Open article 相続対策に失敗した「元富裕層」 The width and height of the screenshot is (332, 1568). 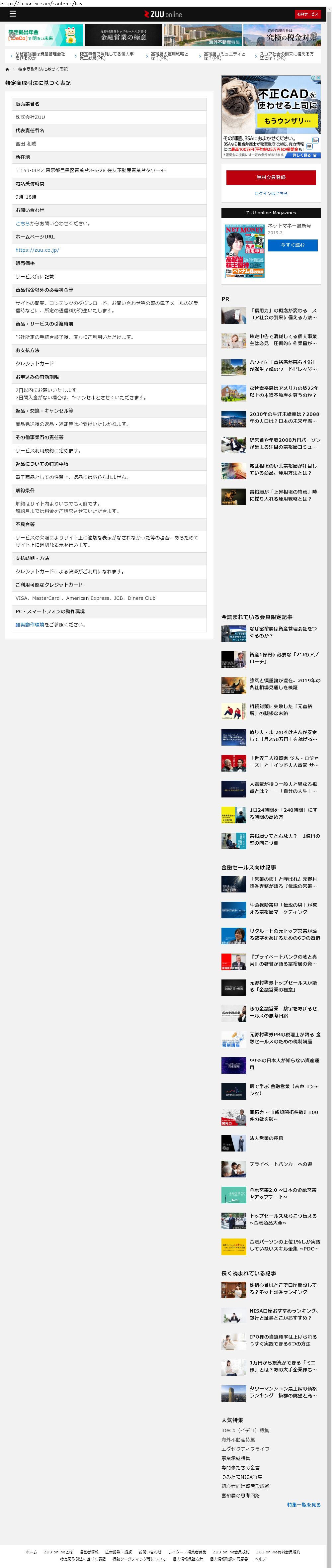pyautogui.click(x=283, y=710)
